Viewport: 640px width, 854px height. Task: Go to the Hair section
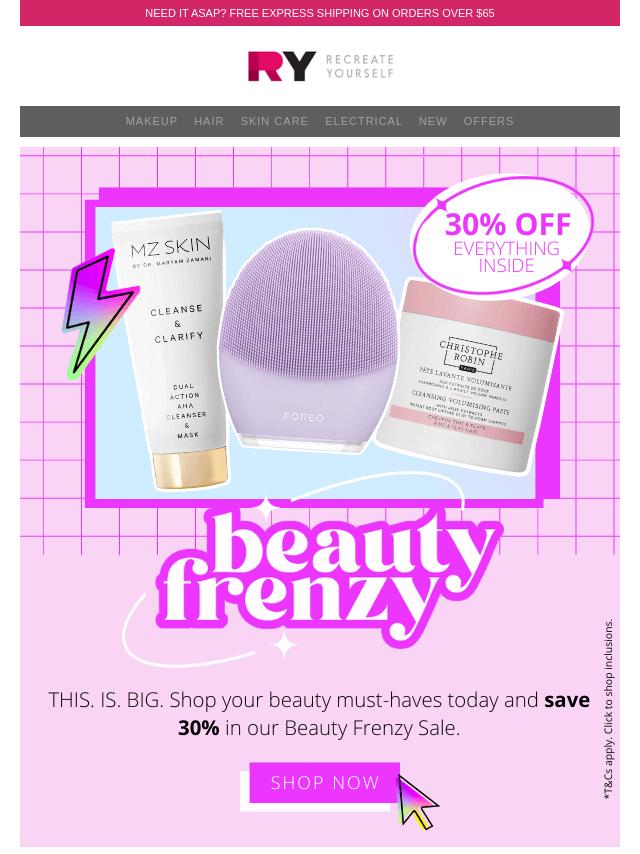[x=209, y=121]
